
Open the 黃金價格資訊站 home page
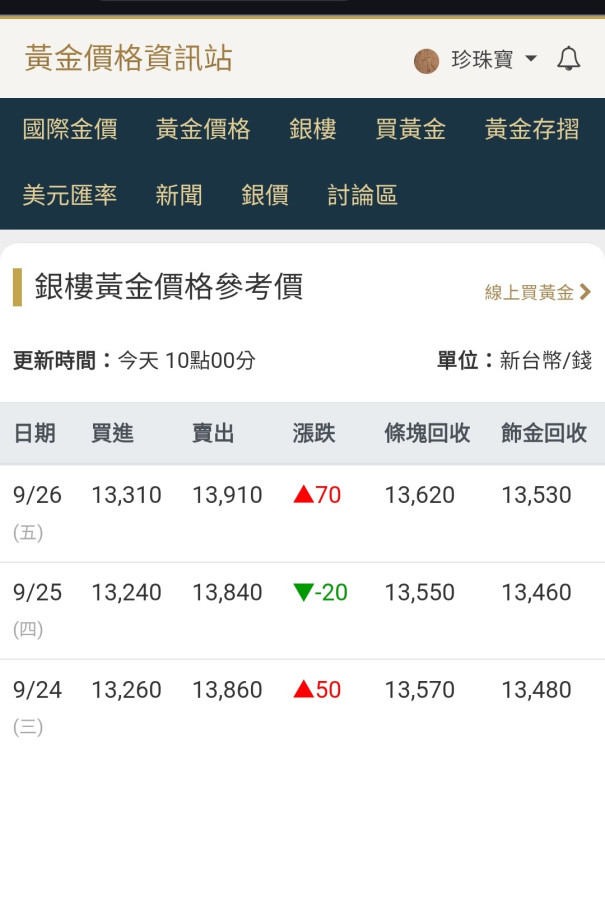point(128,58)
